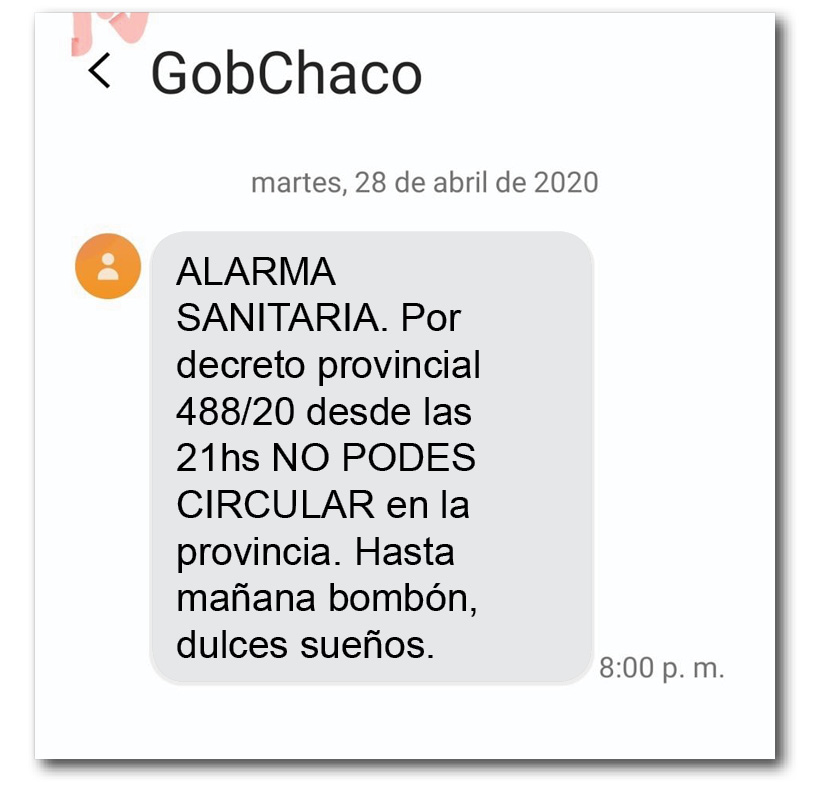The width and height of the screenshot is (825, 787).
Task: Go back from the GobChaco conversation
Action: (x=99, y=72)
